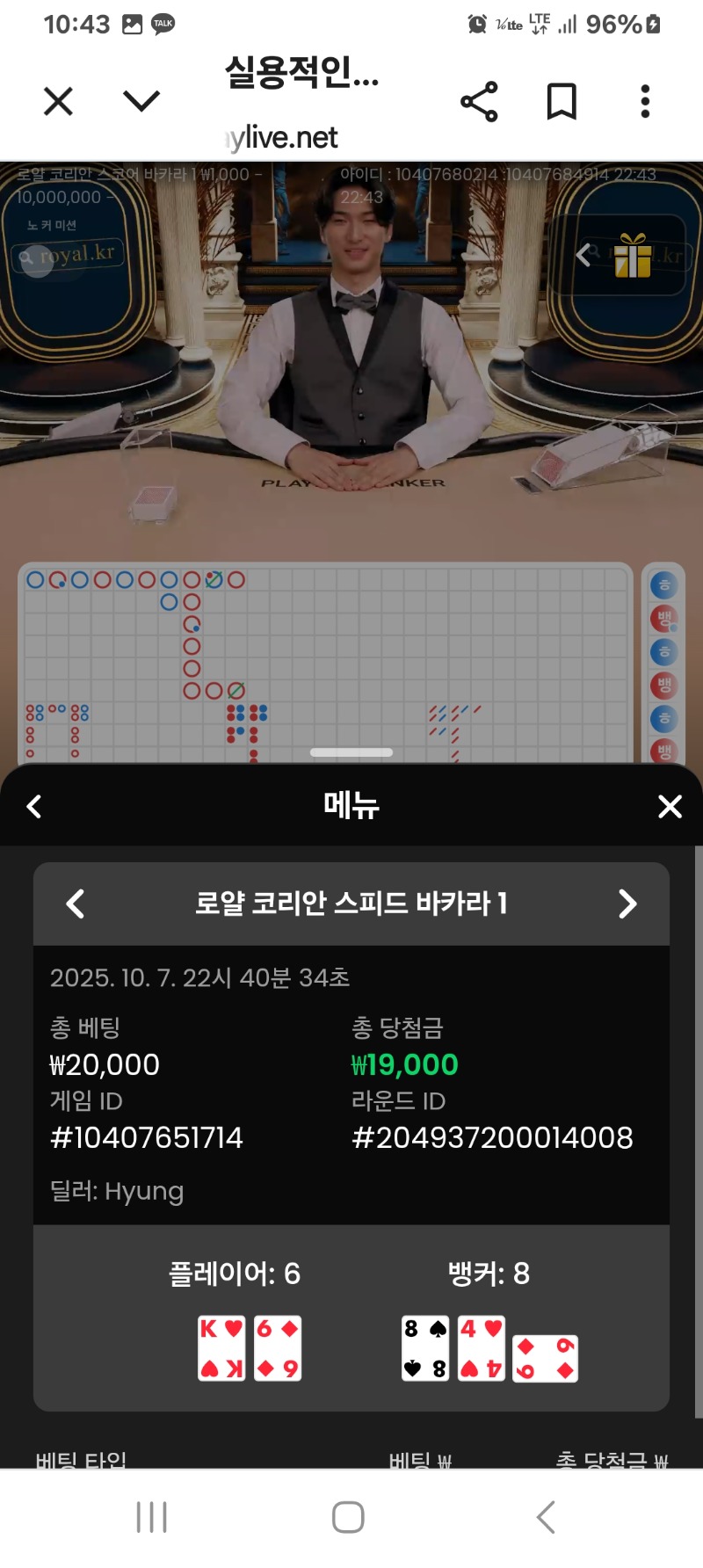Collapse the arrow beside the gift icon
Viewport: 703px width, 1568px height.
click(583, 255)
